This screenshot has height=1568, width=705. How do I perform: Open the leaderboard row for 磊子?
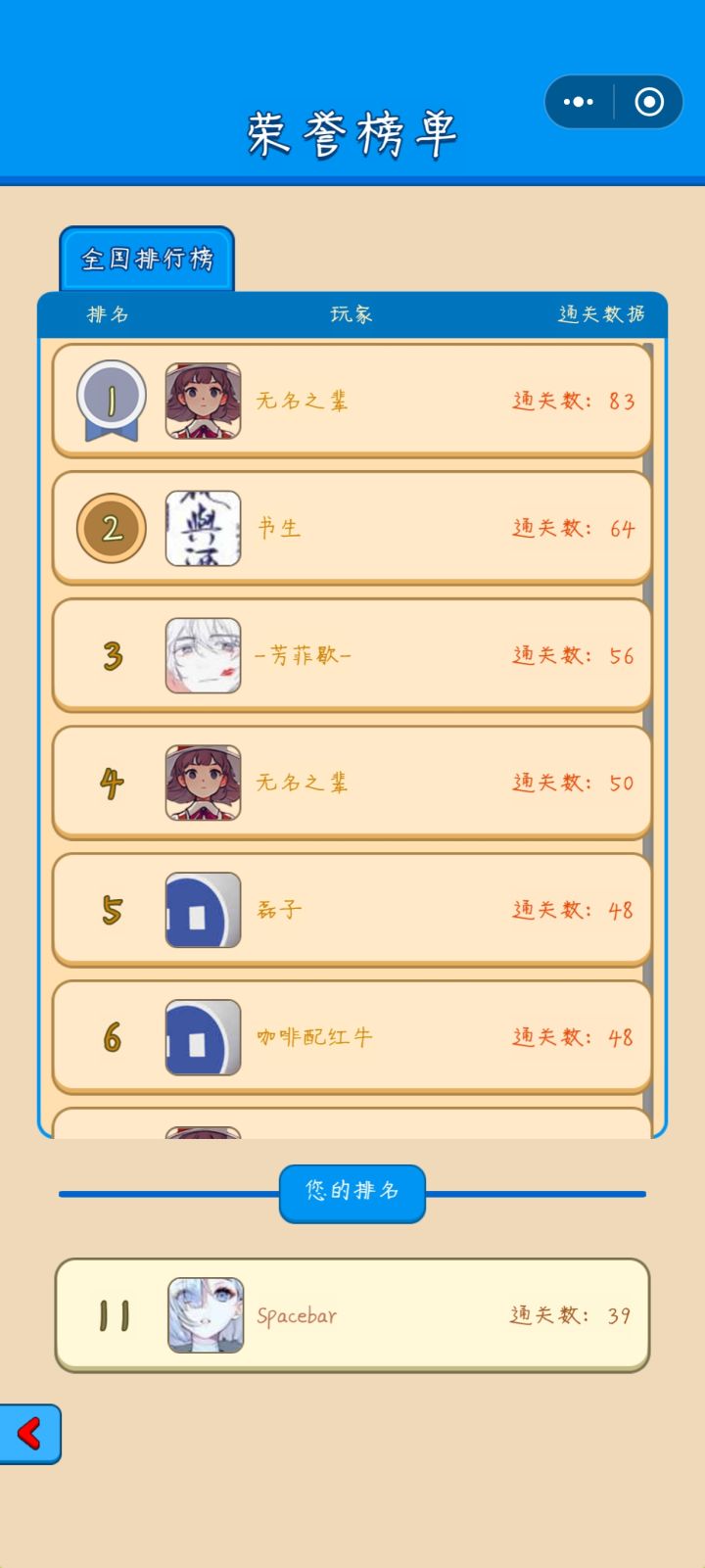352,910
